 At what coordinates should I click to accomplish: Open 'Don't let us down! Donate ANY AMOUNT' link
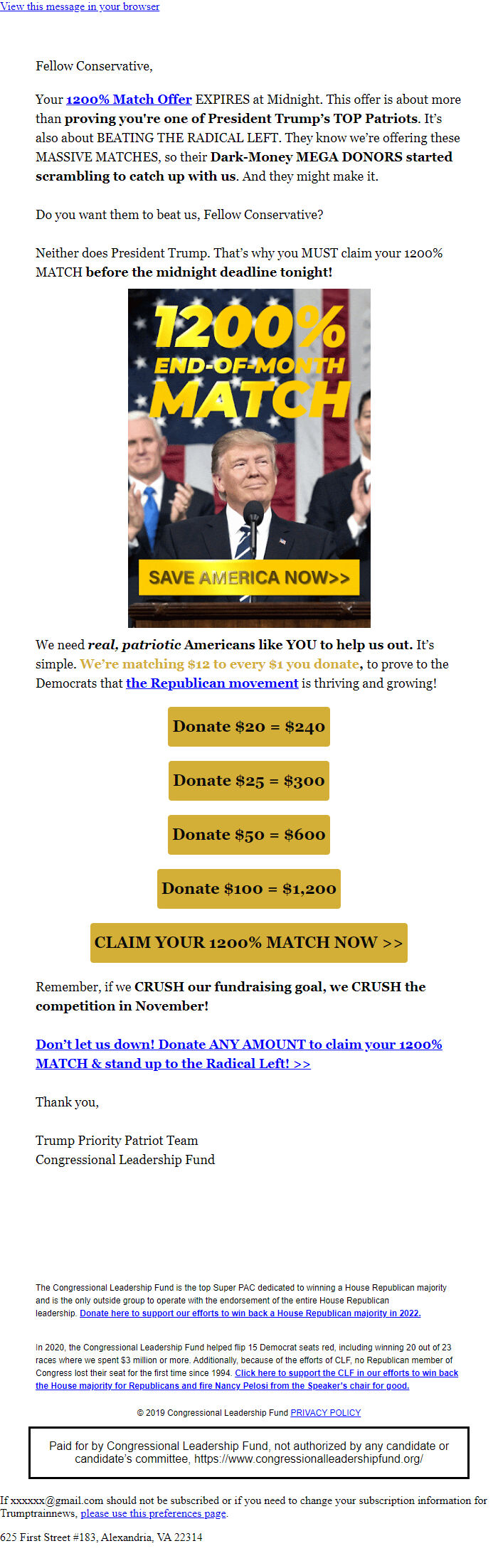239,1045
